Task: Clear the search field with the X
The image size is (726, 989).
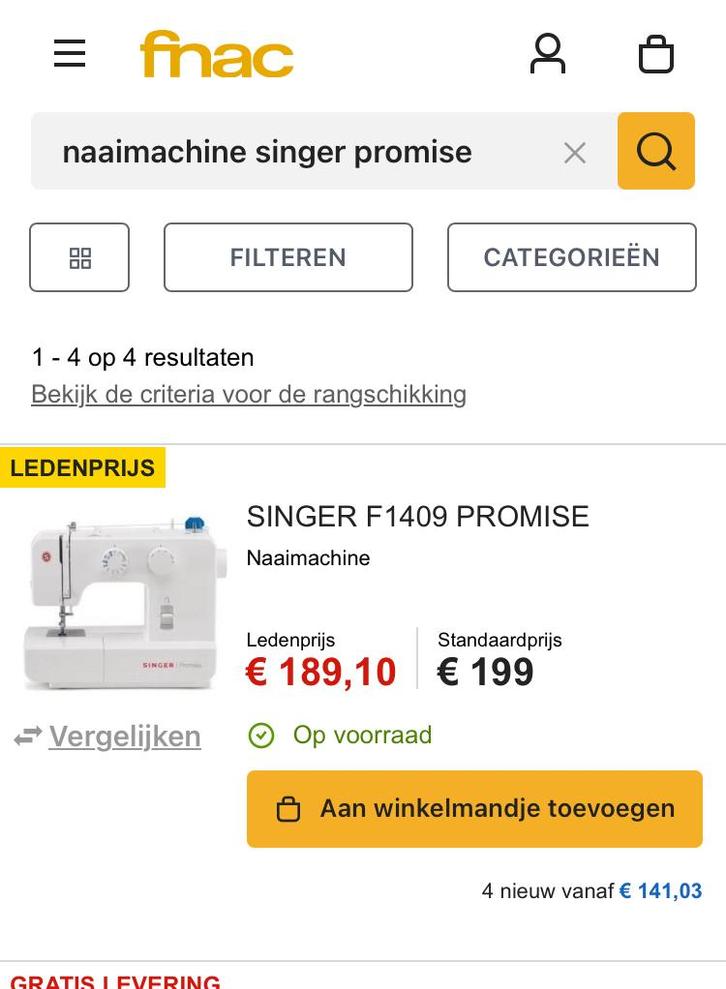Action: [574, 152]
